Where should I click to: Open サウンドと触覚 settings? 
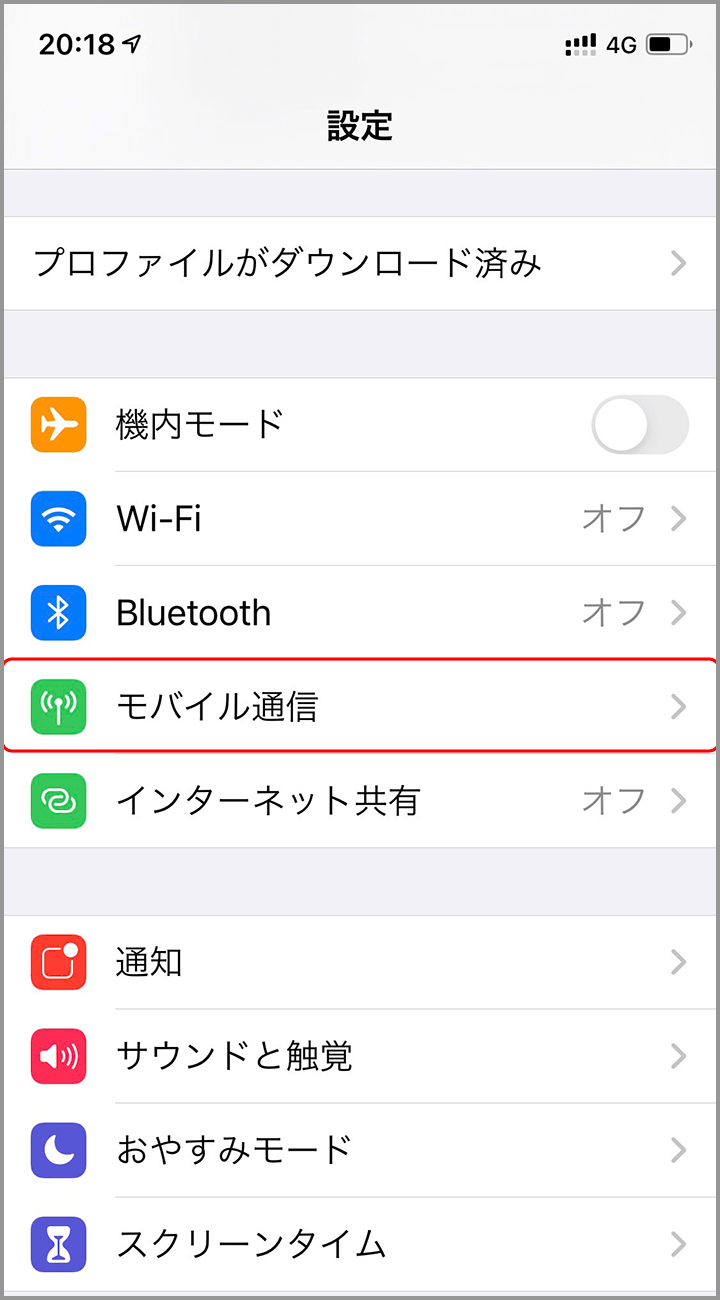point(360,1056)
